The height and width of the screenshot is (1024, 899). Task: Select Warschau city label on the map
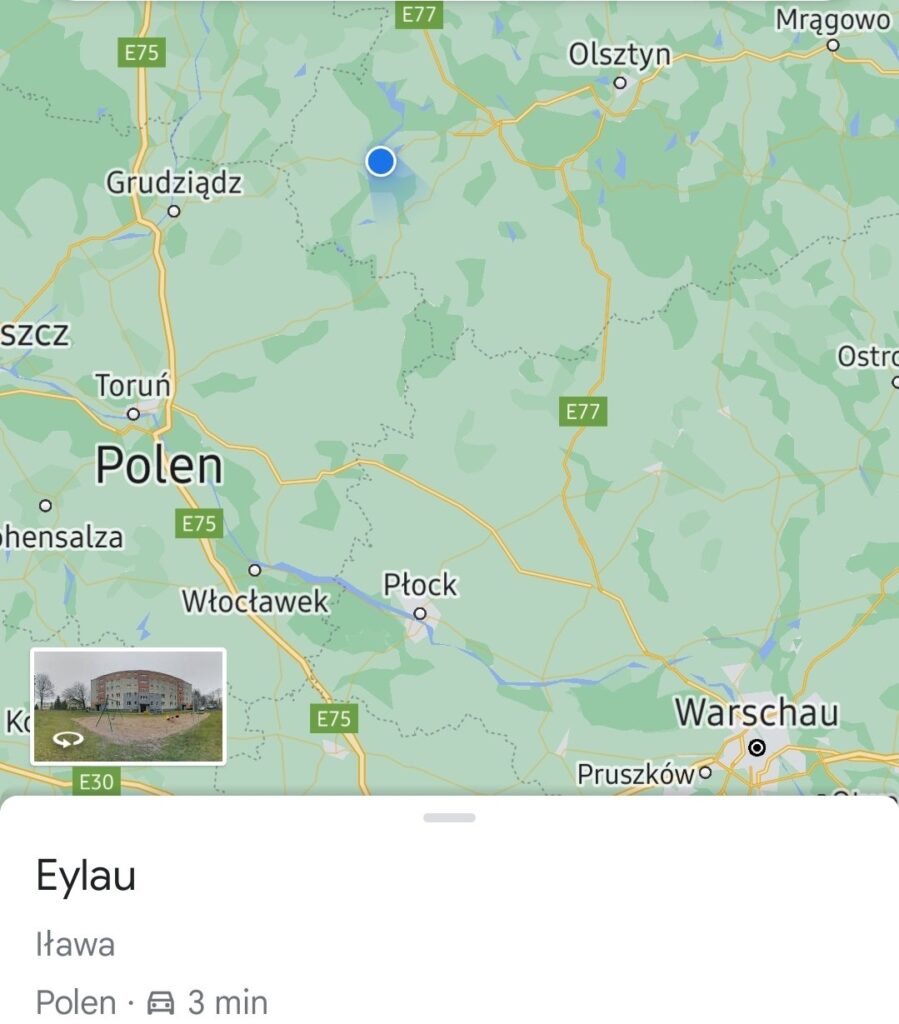tap(756, 714)
